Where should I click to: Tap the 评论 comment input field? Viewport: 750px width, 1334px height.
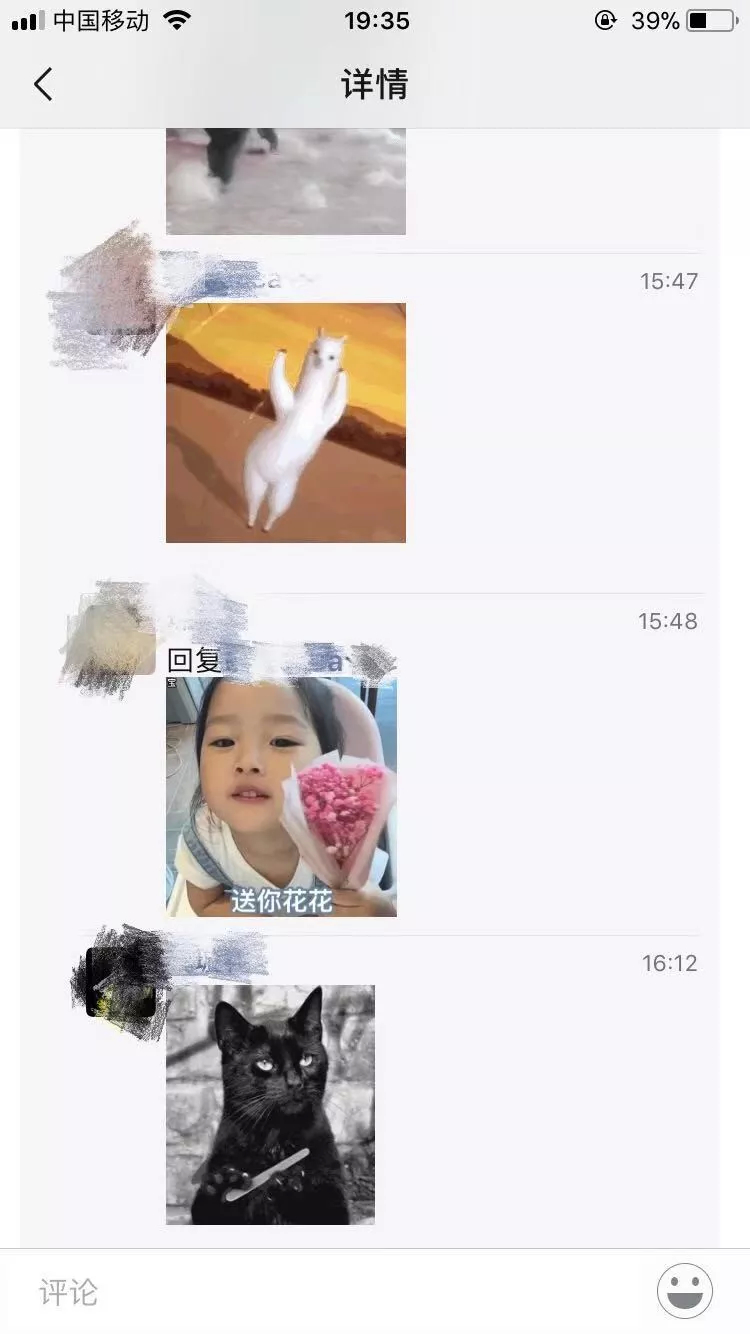tap(330, 1292)
